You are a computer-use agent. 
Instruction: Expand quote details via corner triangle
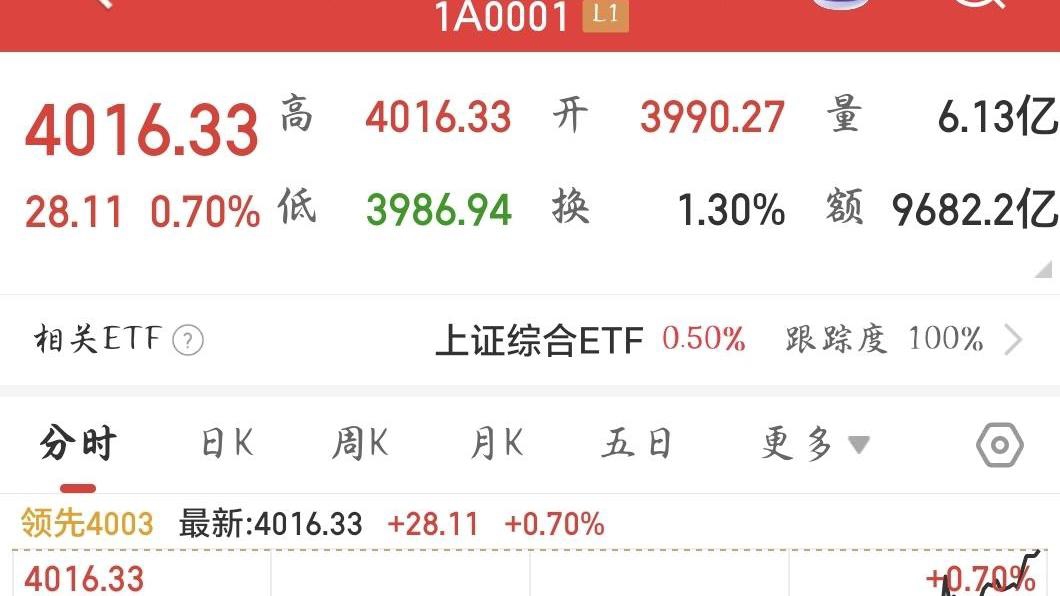tap(1043, 268)
